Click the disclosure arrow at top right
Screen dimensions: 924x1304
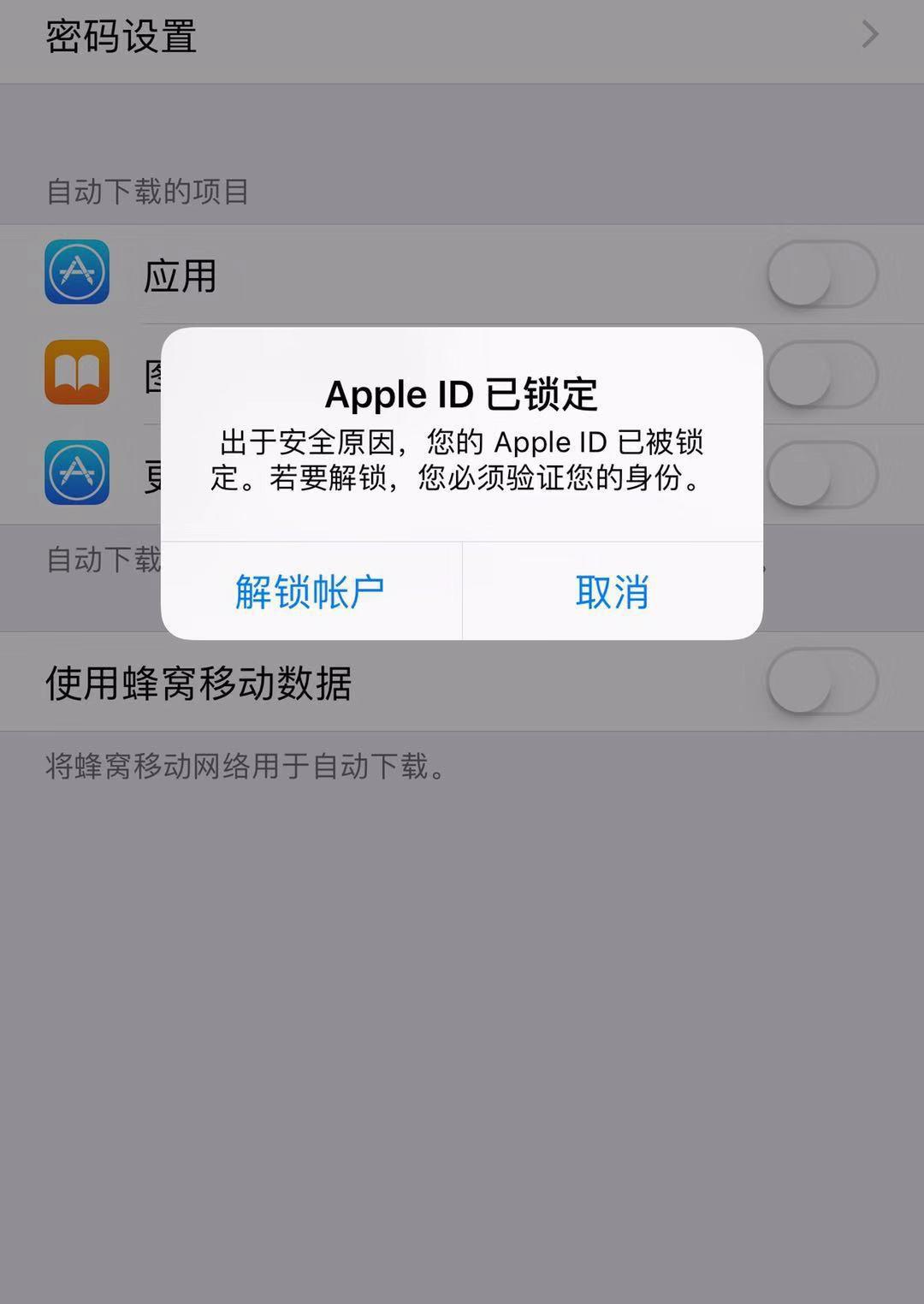tap(870, 34)
